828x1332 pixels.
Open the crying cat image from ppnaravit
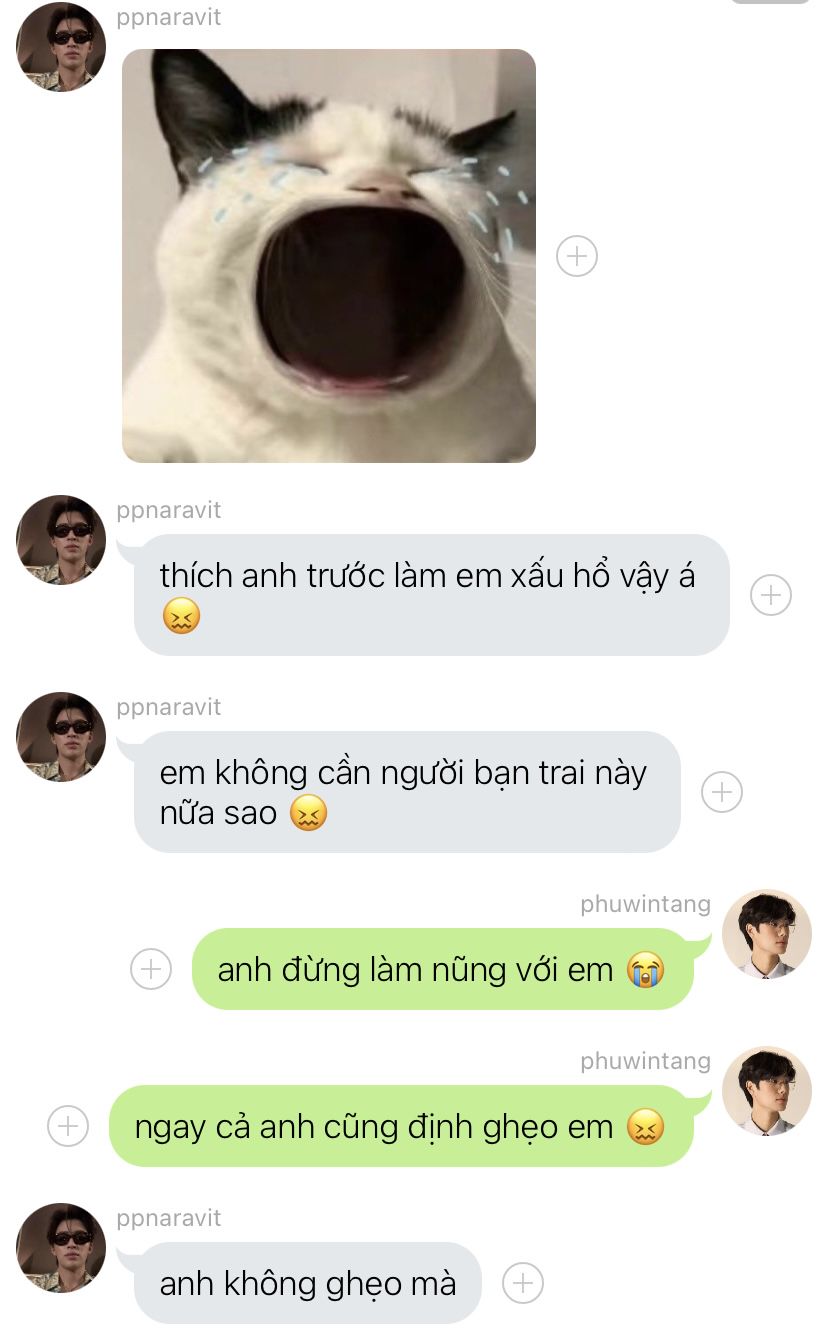coord(329,256)
